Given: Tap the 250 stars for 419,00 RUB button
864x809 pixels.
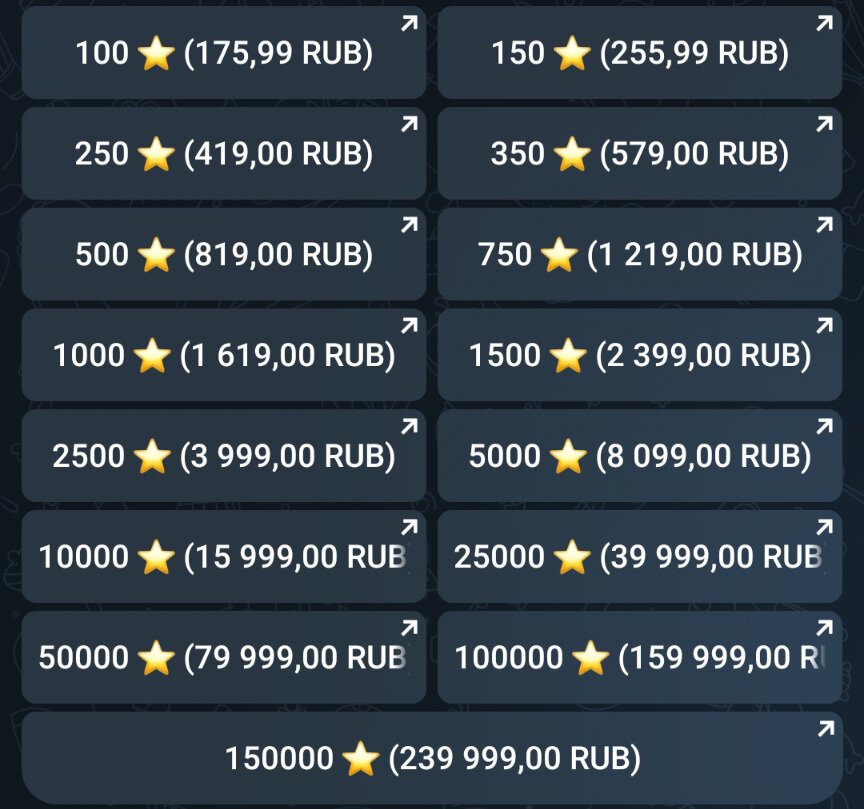Looking at the screenshot, I should point(224,154).
